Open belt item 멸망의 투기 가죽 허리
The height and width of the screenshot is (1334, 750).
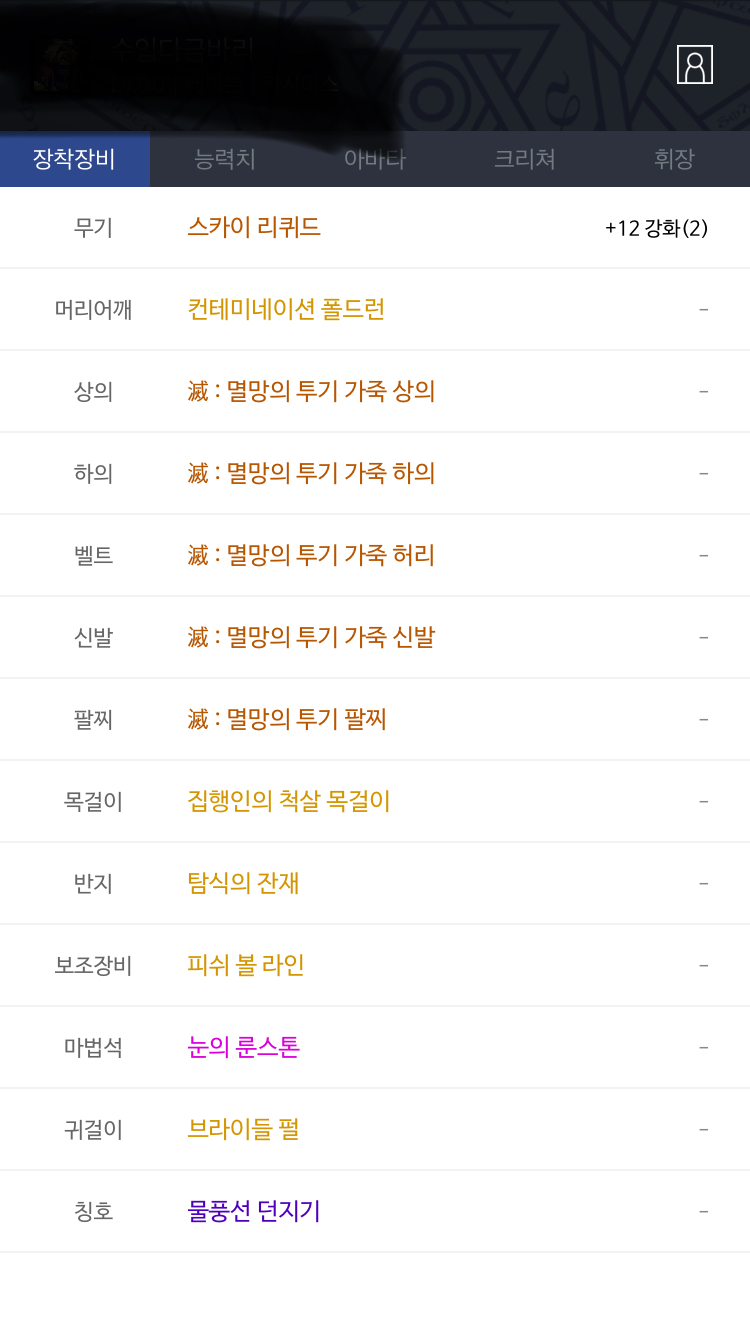(311, 555)
